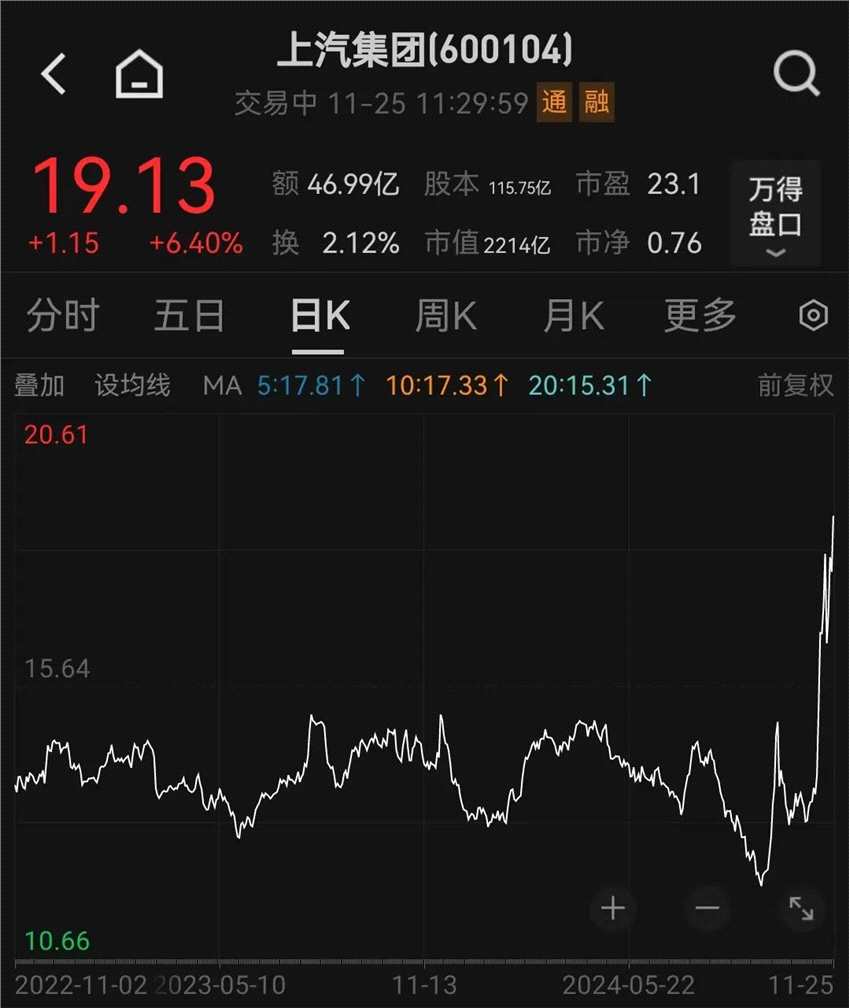Switch to the 周K chart

(x=446, y=316)
